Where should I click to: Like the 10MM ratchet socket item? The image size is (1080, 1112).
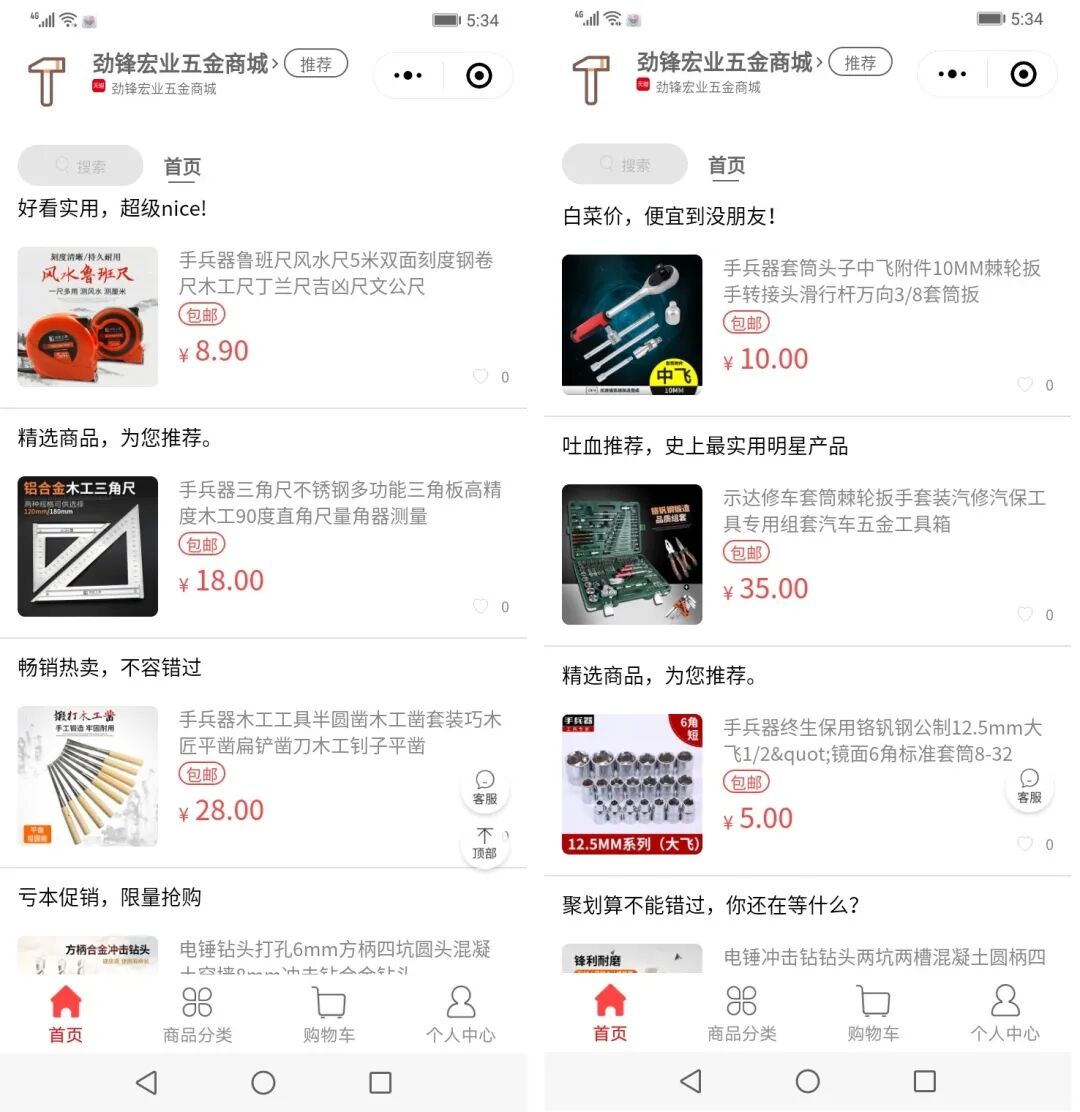(1025, 384)
